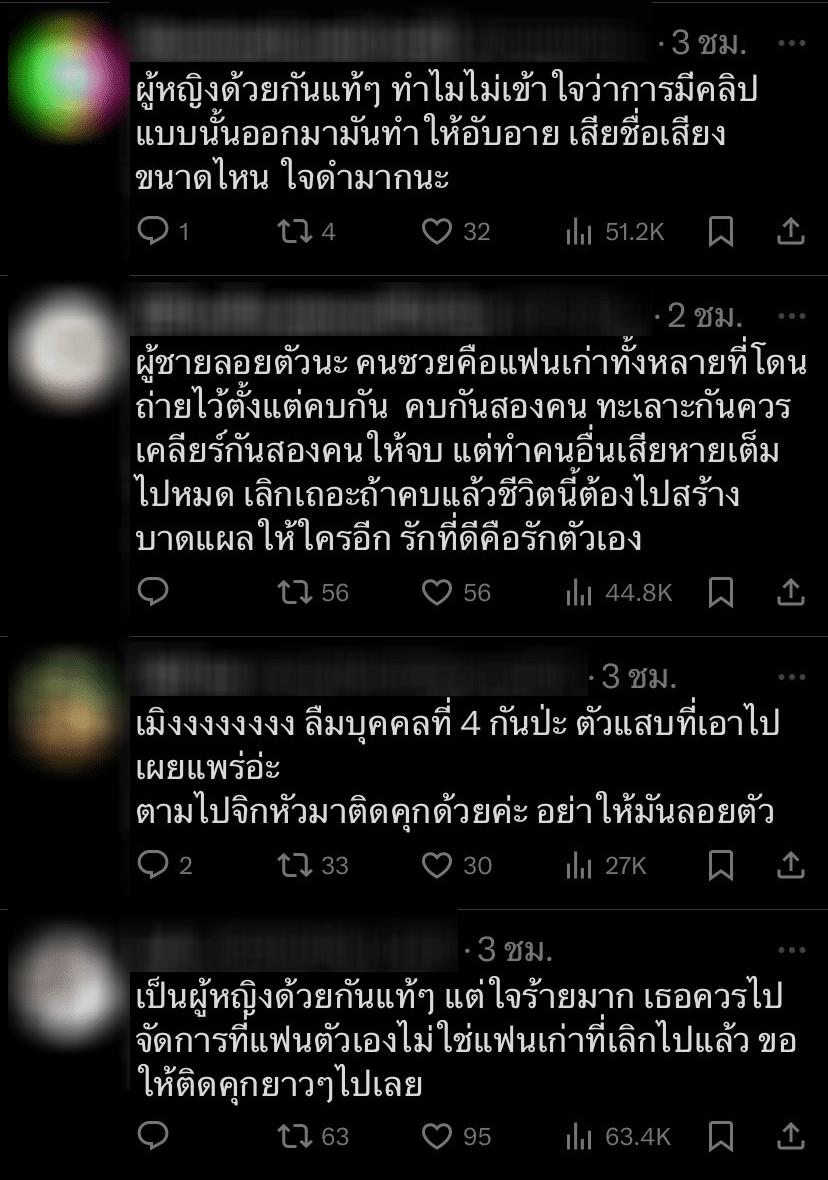Bookmark the tweet with 51.2K views

[x=720, y=232]
